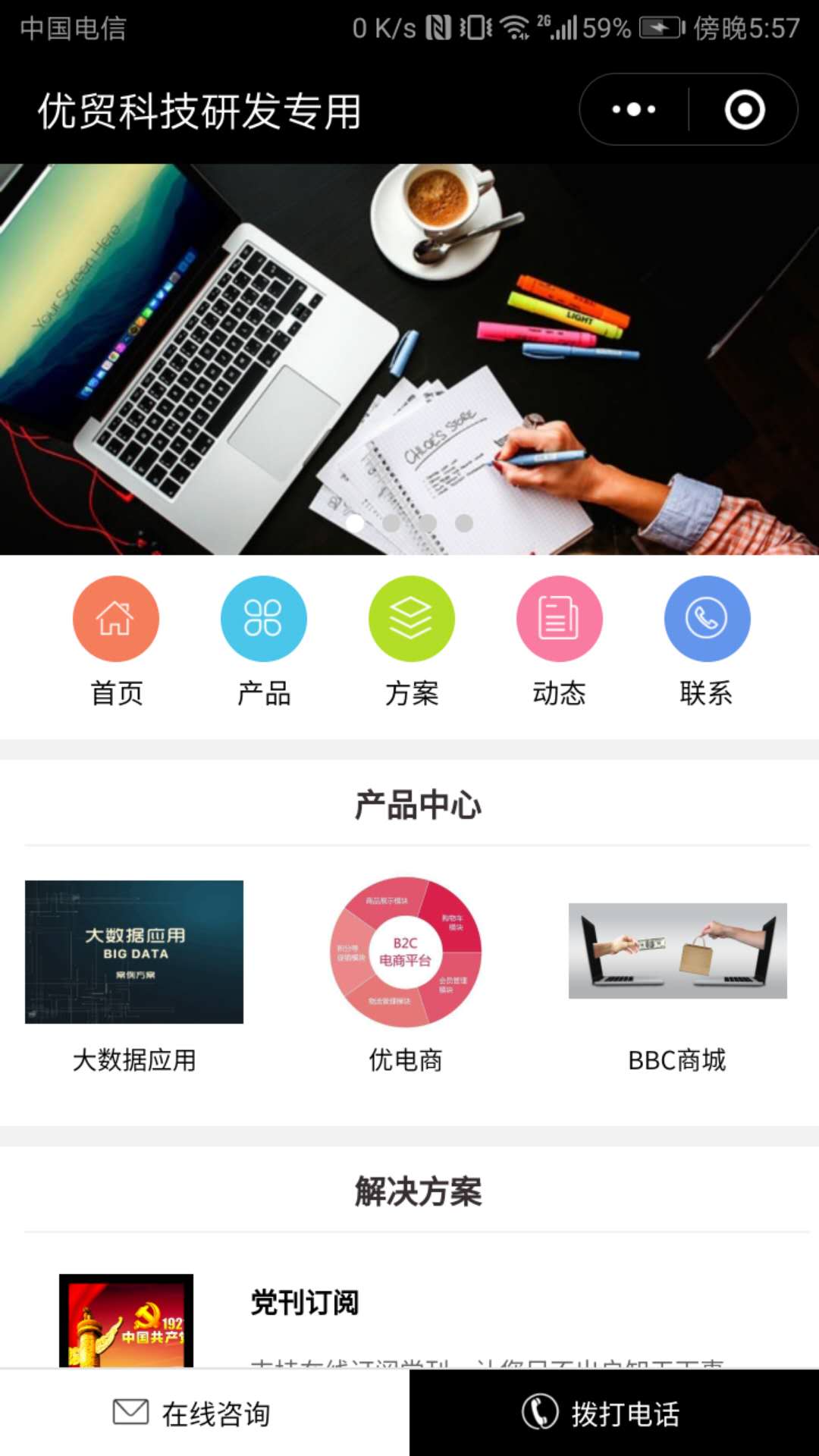Jump to the second banner slide dot
Image resolution: width=819 pixels, height=1456 pixels.
click(x=391, y=522)
